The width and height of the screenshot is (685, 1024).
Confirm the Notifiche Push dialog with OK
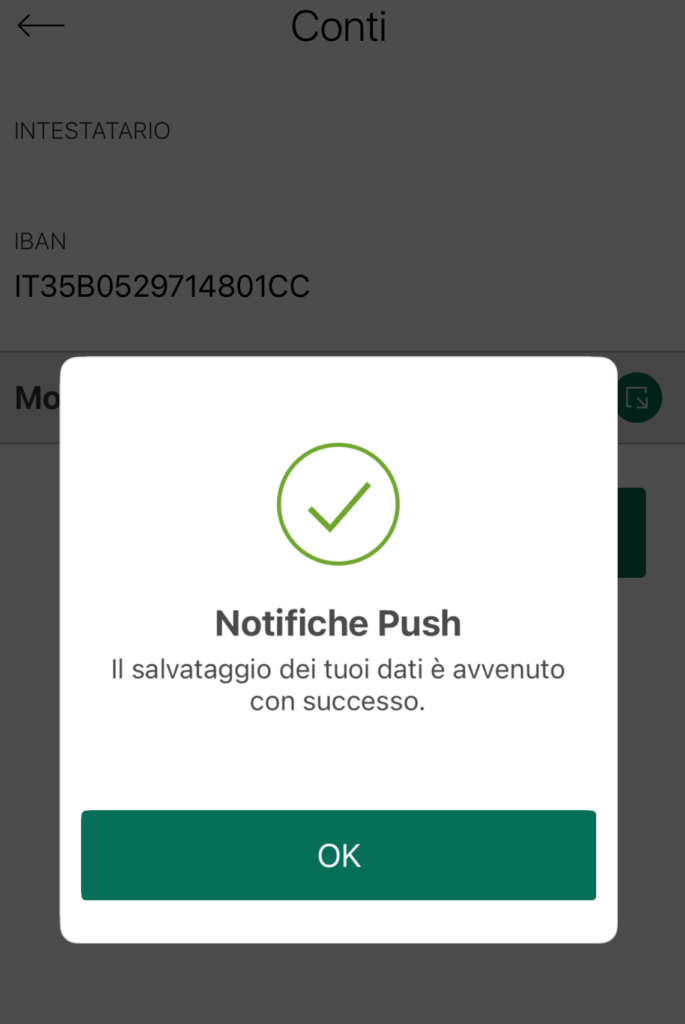pos(338,855)
